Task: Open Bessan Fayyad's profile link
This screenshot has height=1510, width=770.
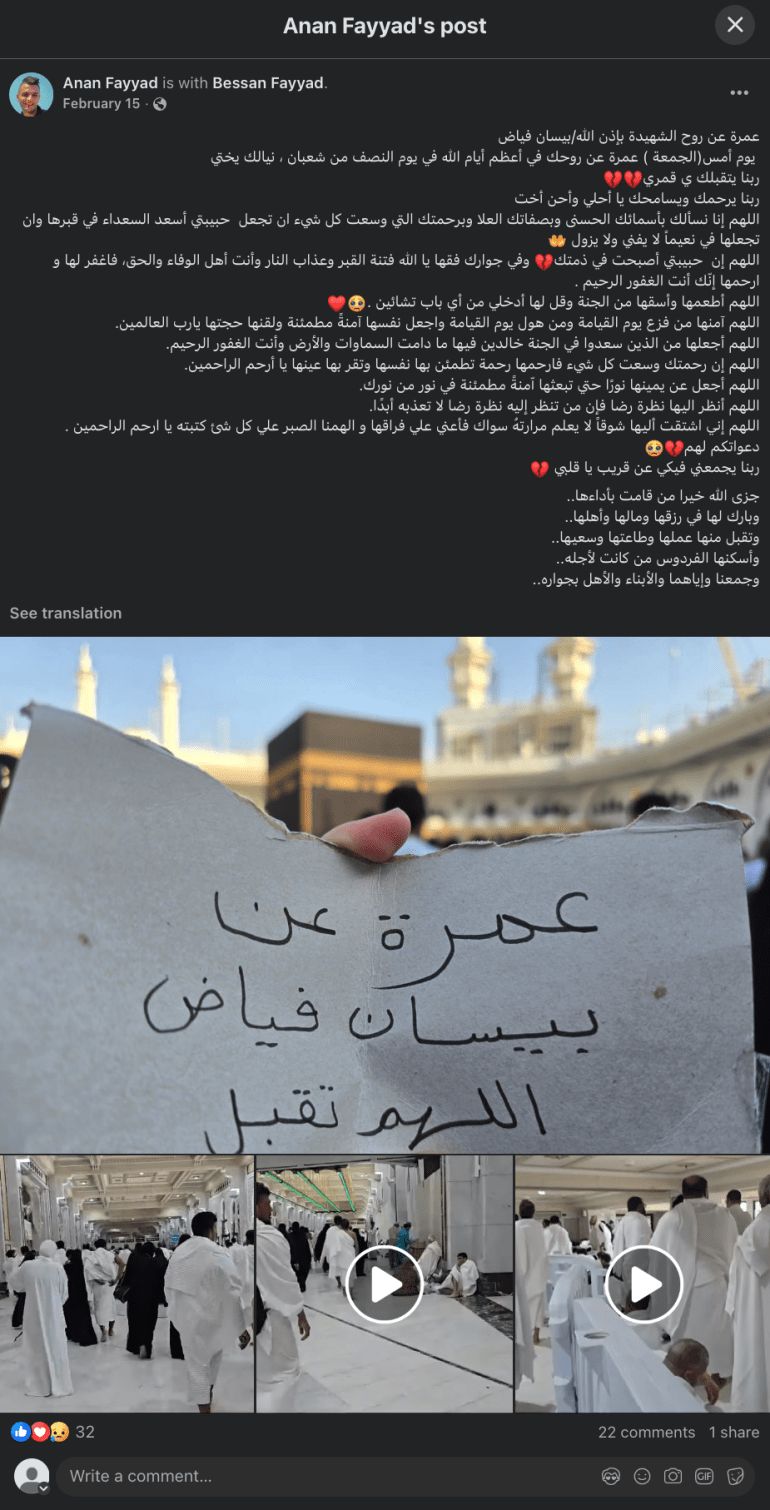Action: point(266,83)
